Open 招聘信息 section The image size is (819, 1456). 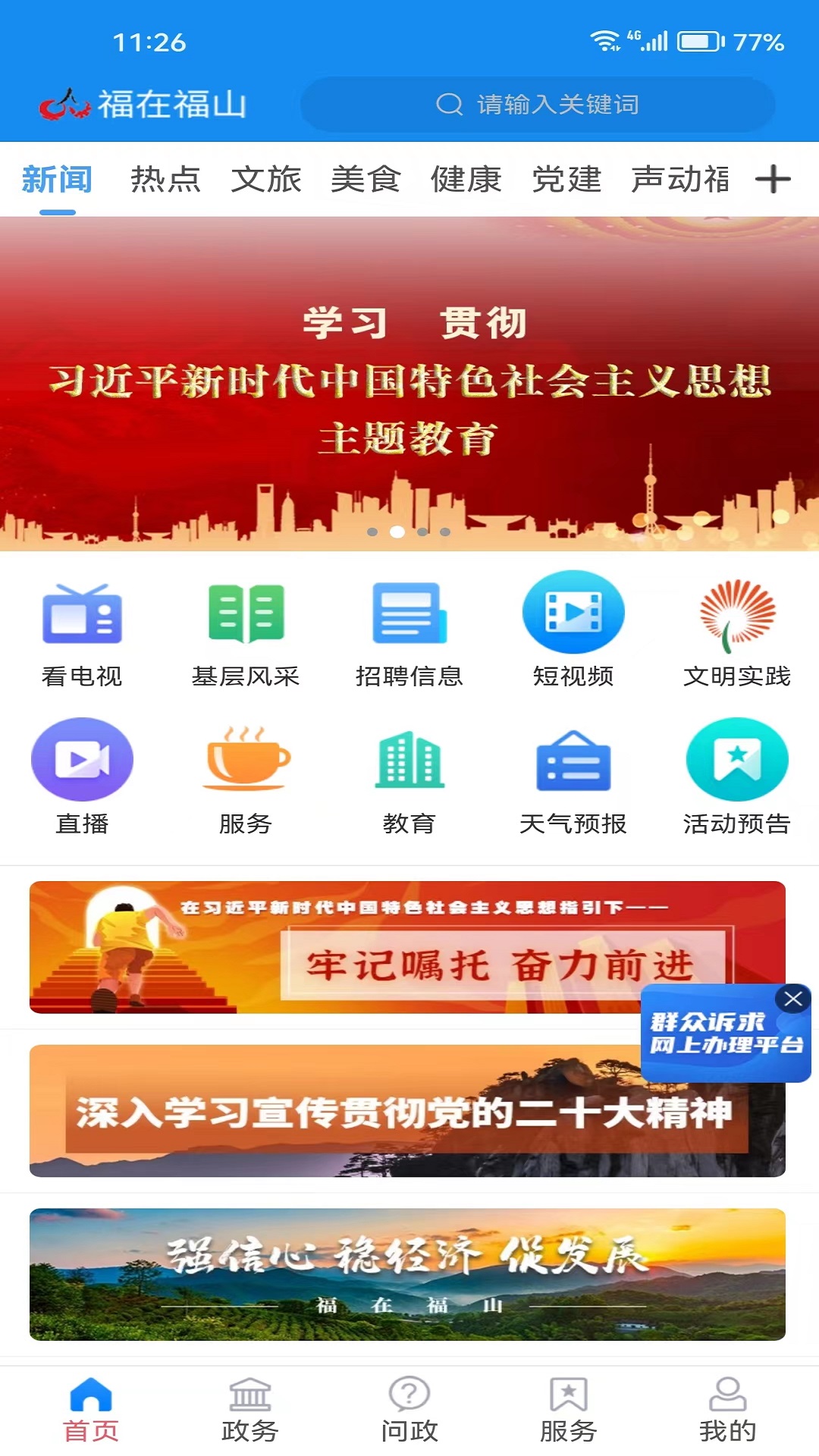pos(409,633)
